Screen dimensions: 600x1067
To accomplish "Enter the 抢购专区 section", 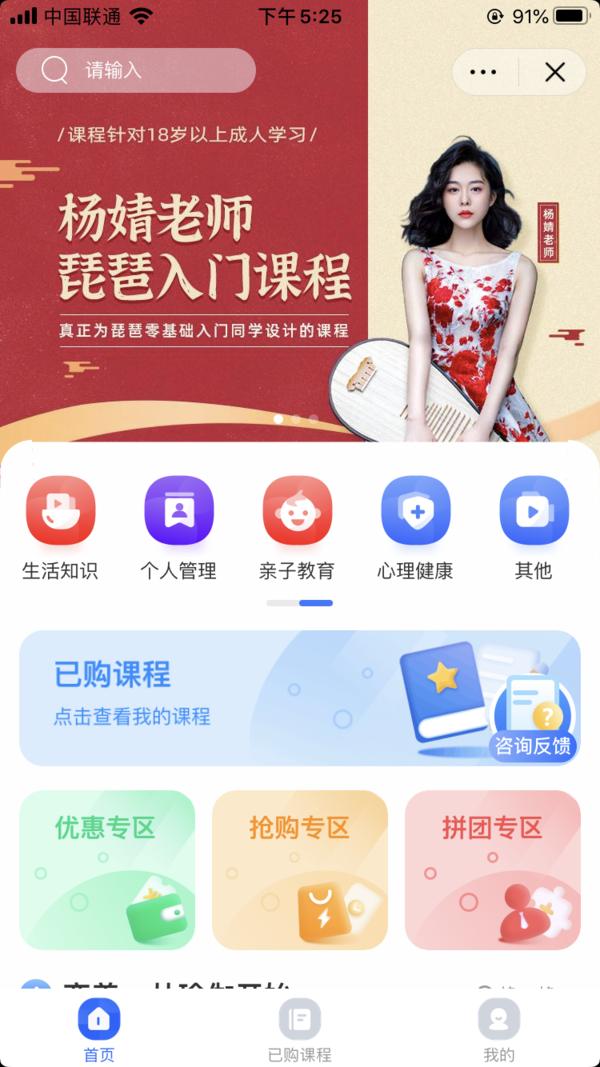I will tap(300, 869).
